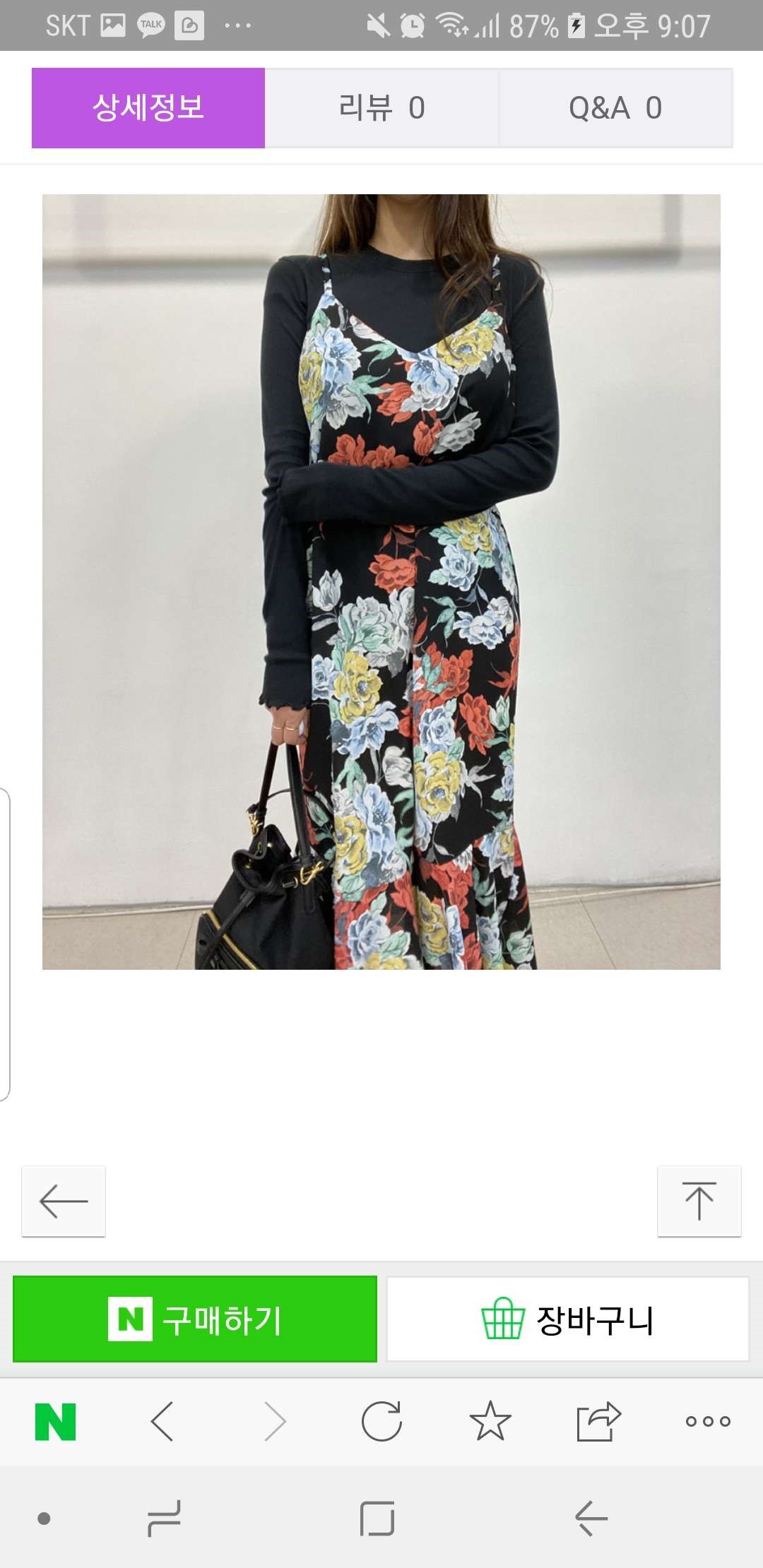Bookmark this page with the star

pyautogui.click(x=490, y=1421)
